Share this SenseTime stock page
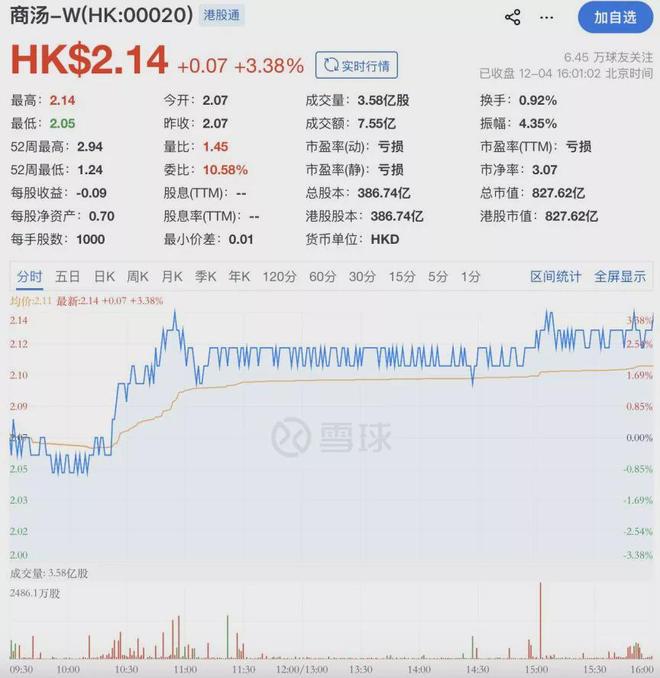This screenshot has width=660, height=678. pyautogui.click(x=513, y=17)
